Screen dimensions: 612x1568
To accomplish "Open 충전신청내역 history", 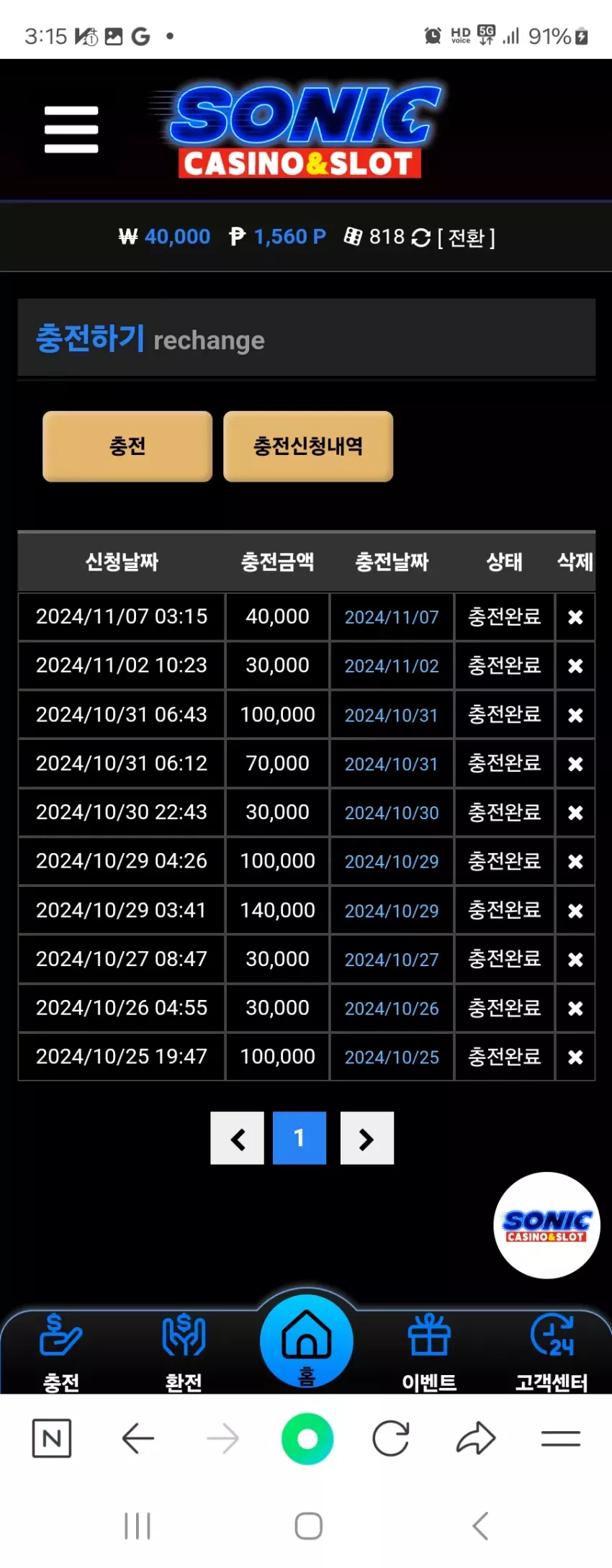I will [x=308, y=446].
